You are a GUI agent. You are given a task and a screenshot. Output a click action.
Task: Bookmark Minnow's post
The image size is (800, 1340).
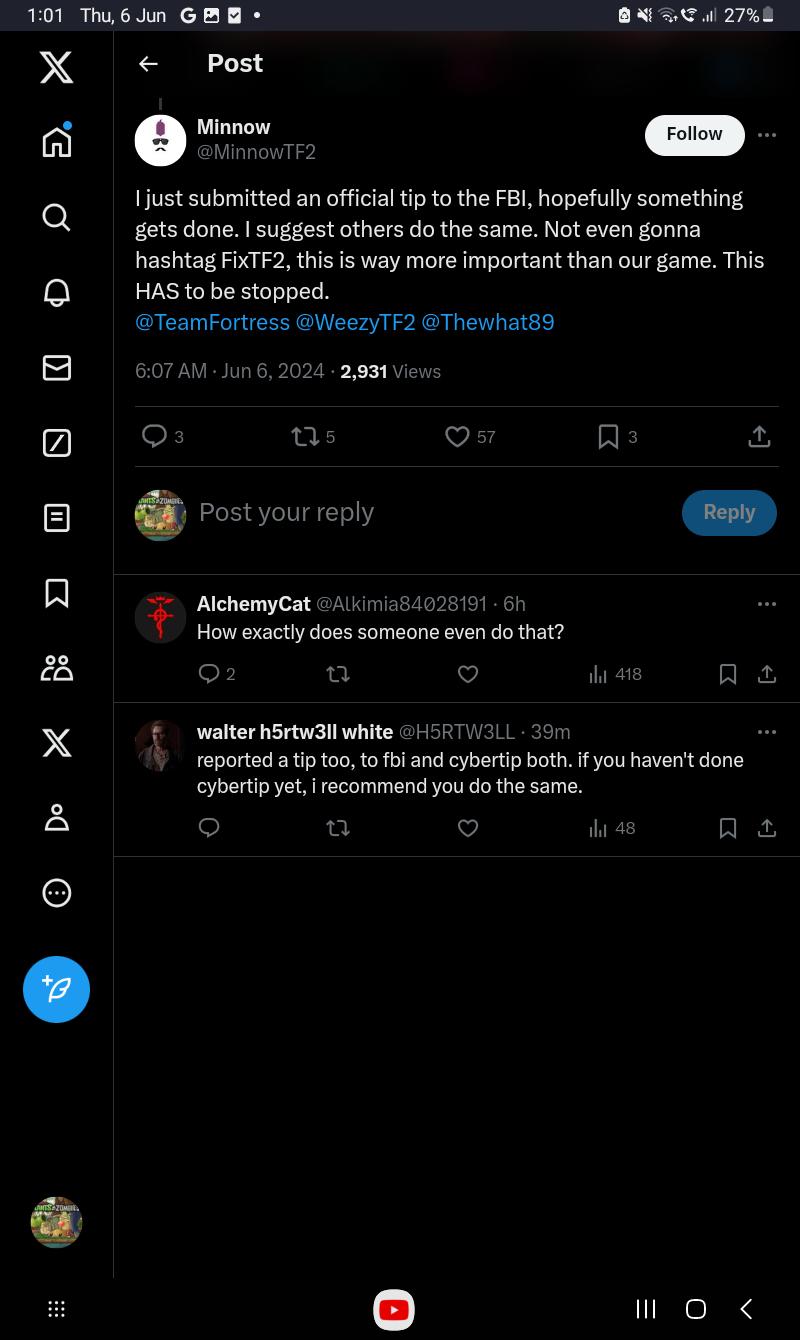[607, 437]
